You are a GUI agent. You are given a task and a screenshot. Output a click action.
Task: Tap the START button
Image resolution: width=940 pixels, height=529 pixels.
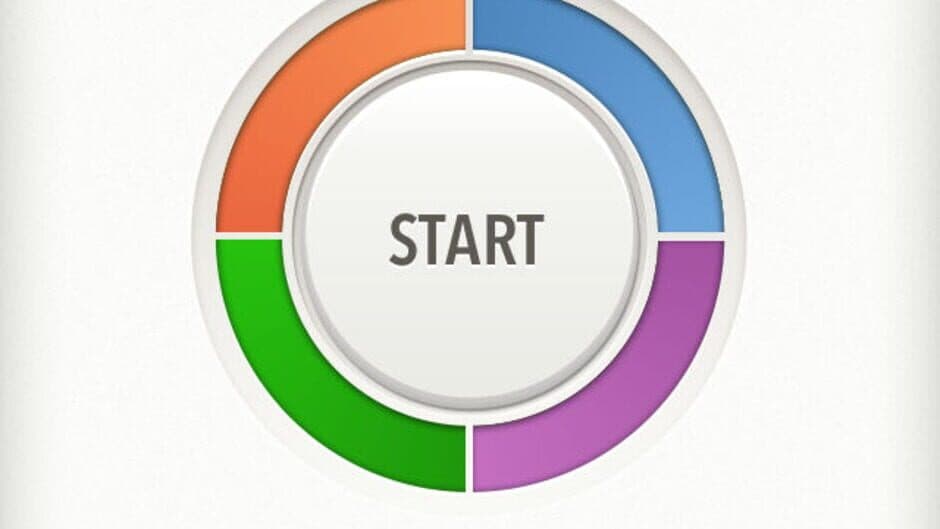(x=468, y=238)
